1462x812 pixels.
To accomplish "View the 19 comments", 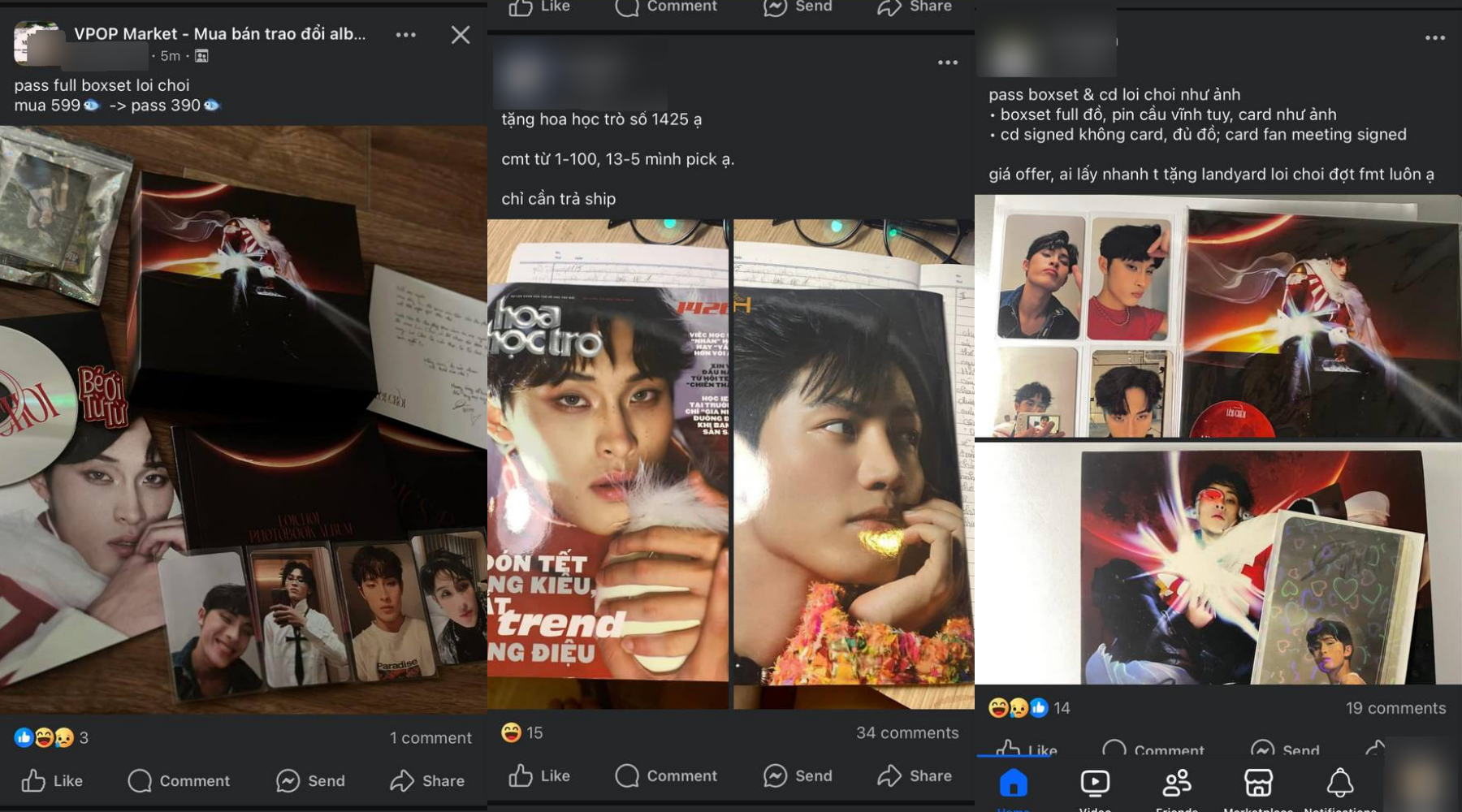I will (x=1395, y=708).
